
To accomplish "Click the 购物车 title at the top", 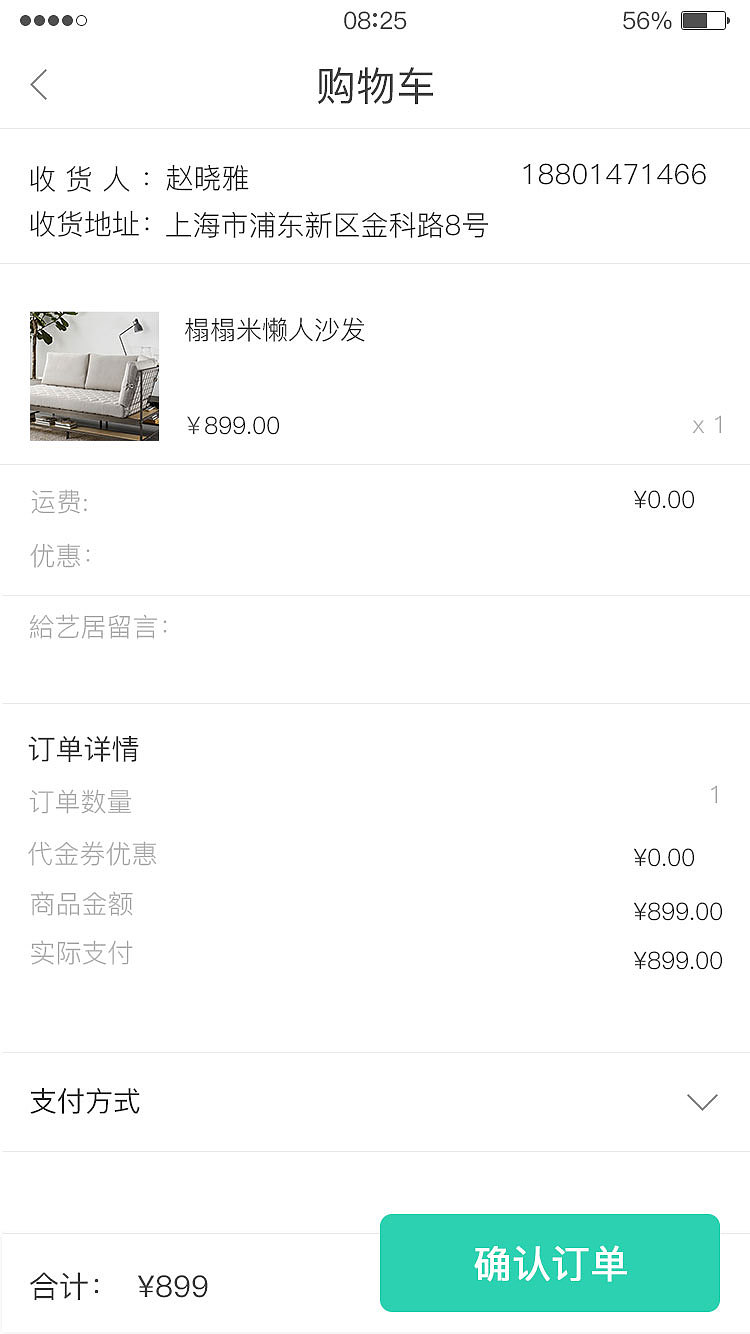I will [375, 87].
